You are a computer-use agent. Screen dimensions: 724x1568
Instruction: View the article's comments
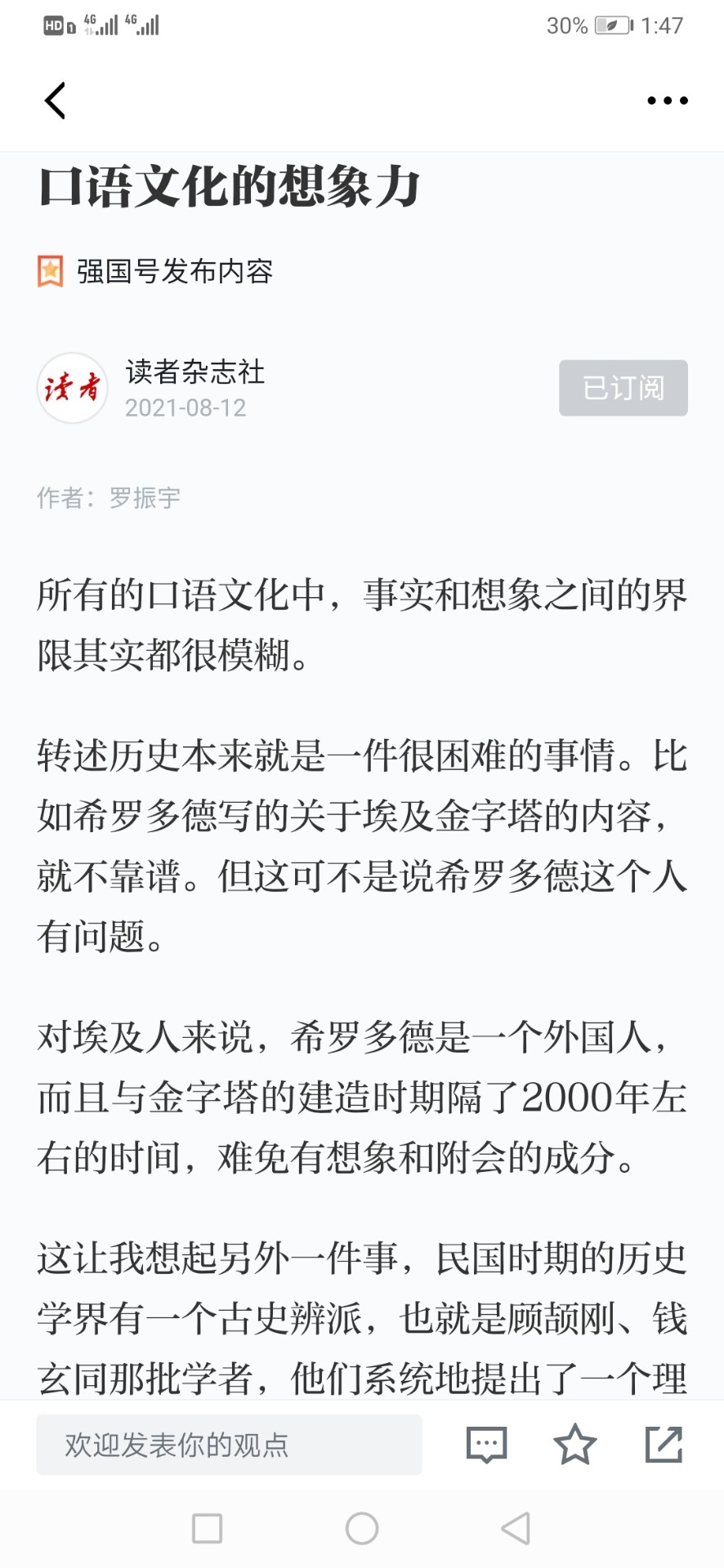(x=487, y=1445)
